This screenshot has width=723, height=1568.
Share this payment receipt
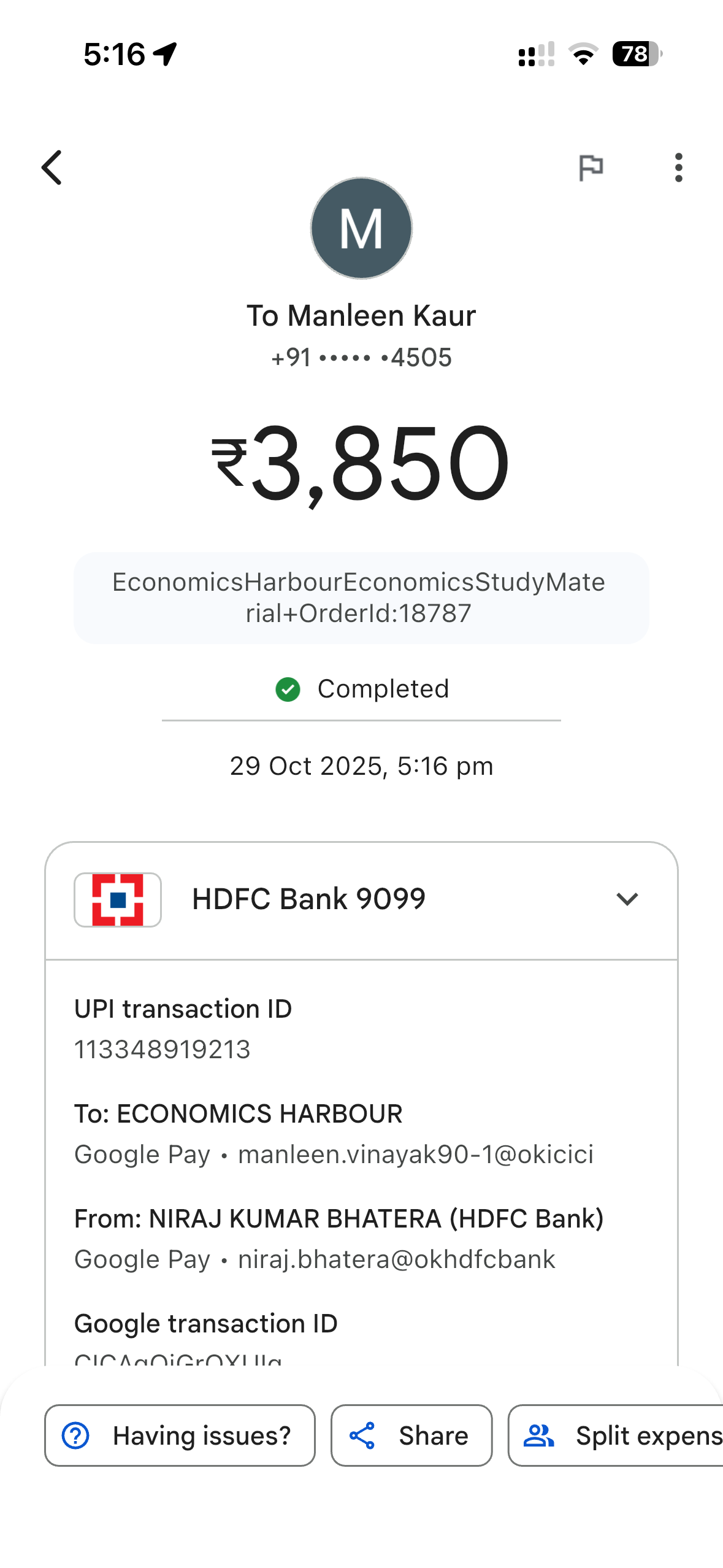(x=411, y=1435)
